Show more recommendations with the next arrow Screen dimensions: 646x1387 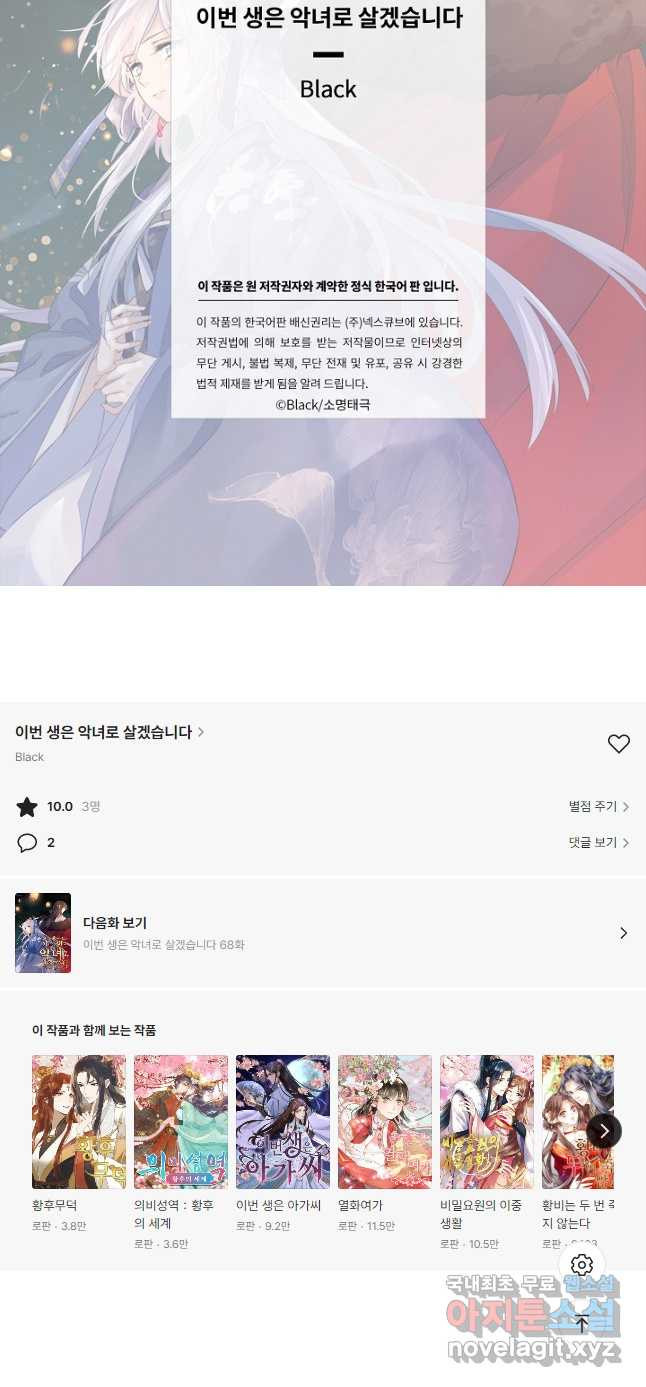coord(604,1131)
